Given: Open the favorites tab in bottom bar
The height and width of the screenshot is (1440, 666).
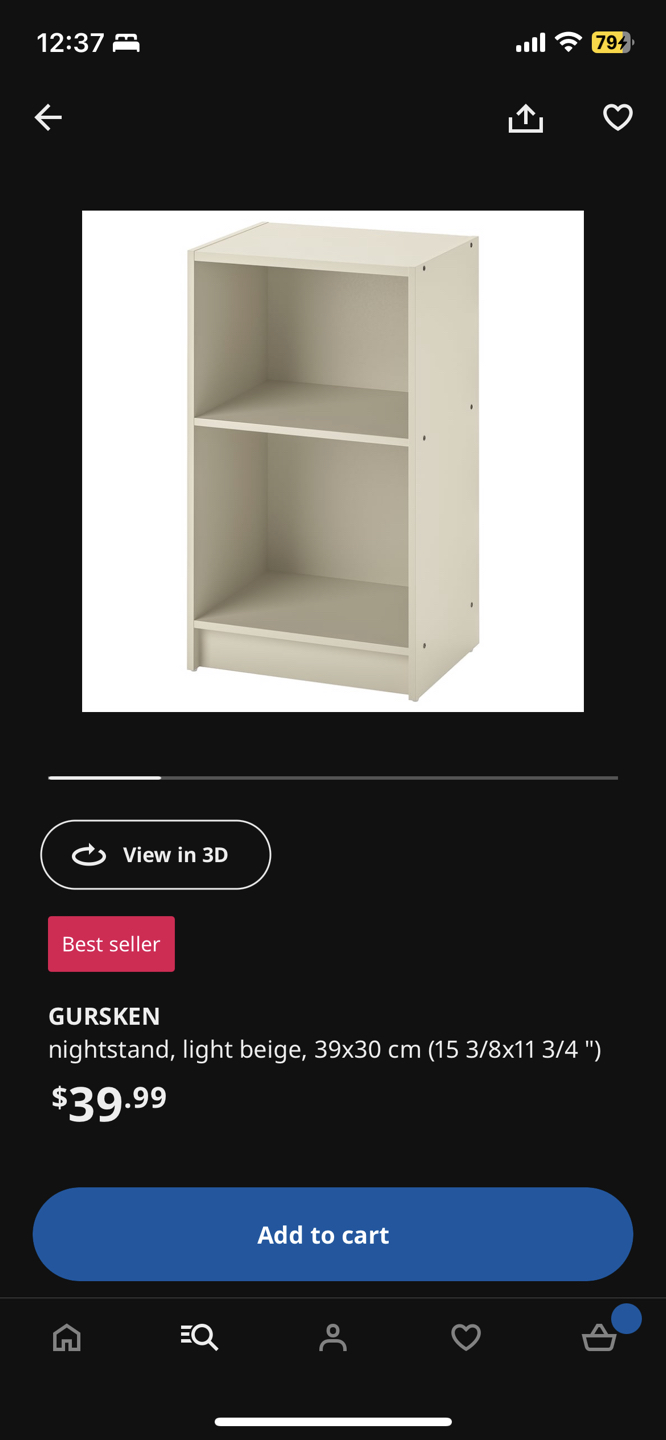Looking at the screenshot, I should click(x=465, y=1337).
